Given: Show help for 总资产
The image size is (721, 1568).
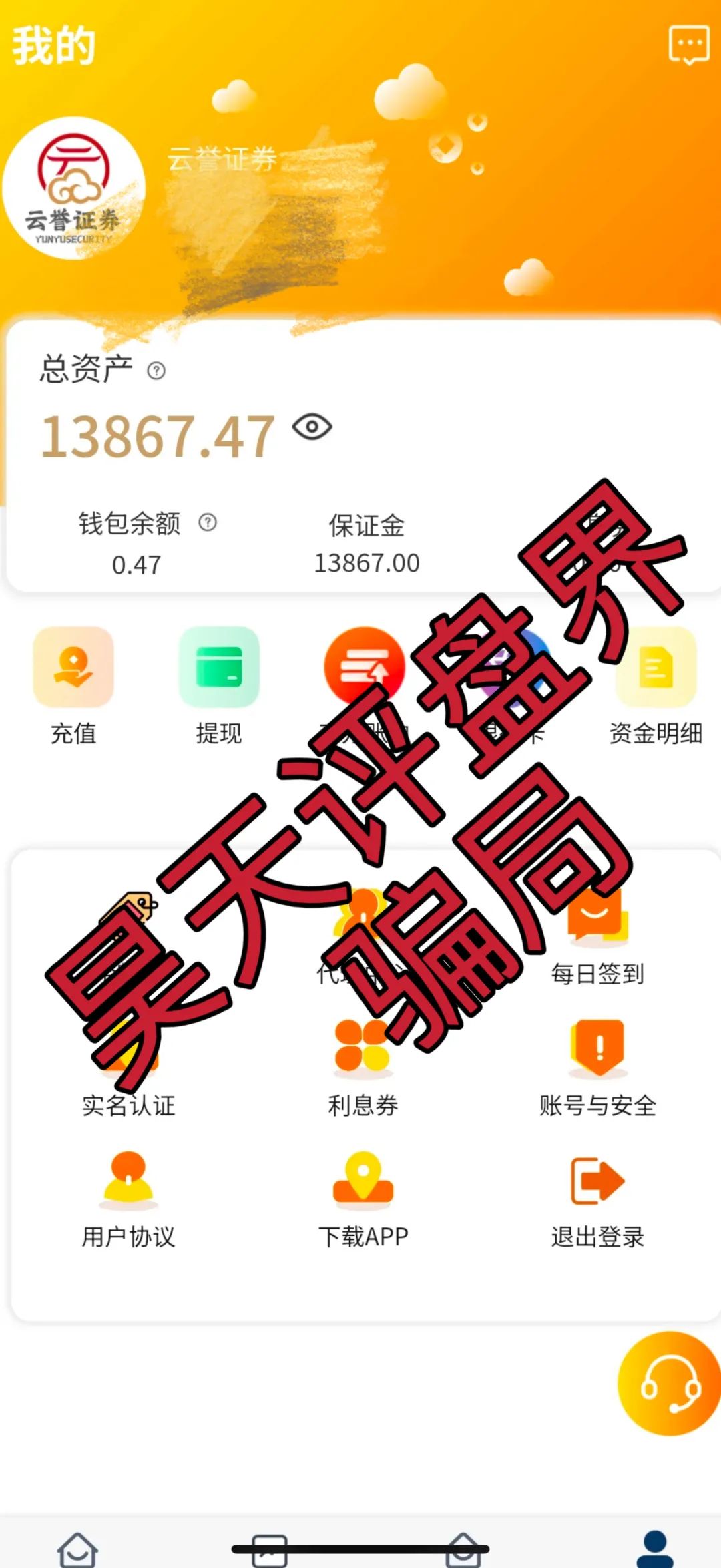Looking at the screenshot, I should 156,371.
